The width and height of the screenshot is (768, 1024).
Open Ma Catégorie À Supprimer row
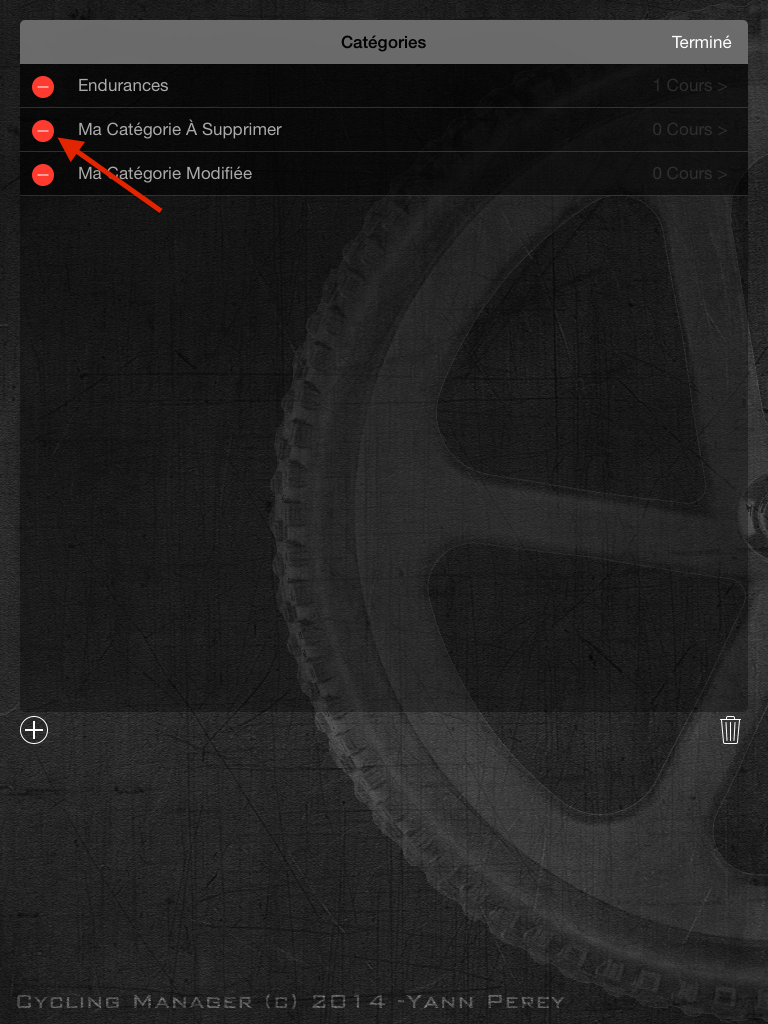[380, 130]
